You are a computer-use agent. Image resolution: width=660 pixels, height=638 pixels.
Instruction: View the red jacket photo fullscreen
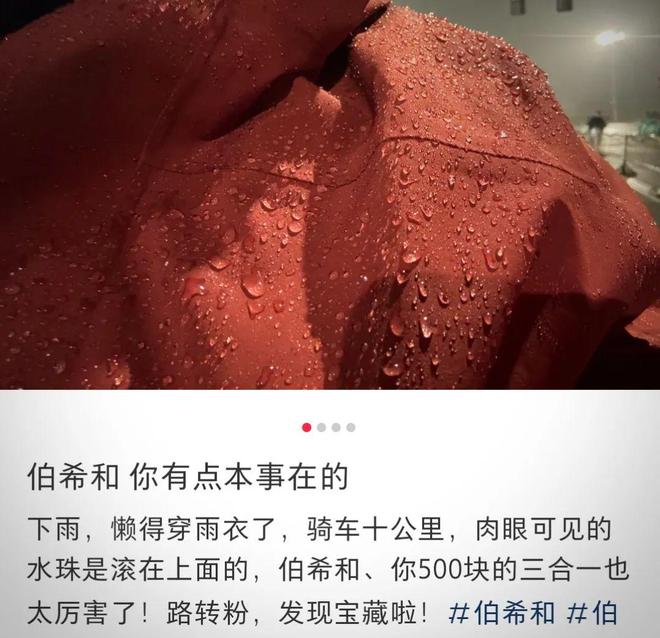coord(330,195)
